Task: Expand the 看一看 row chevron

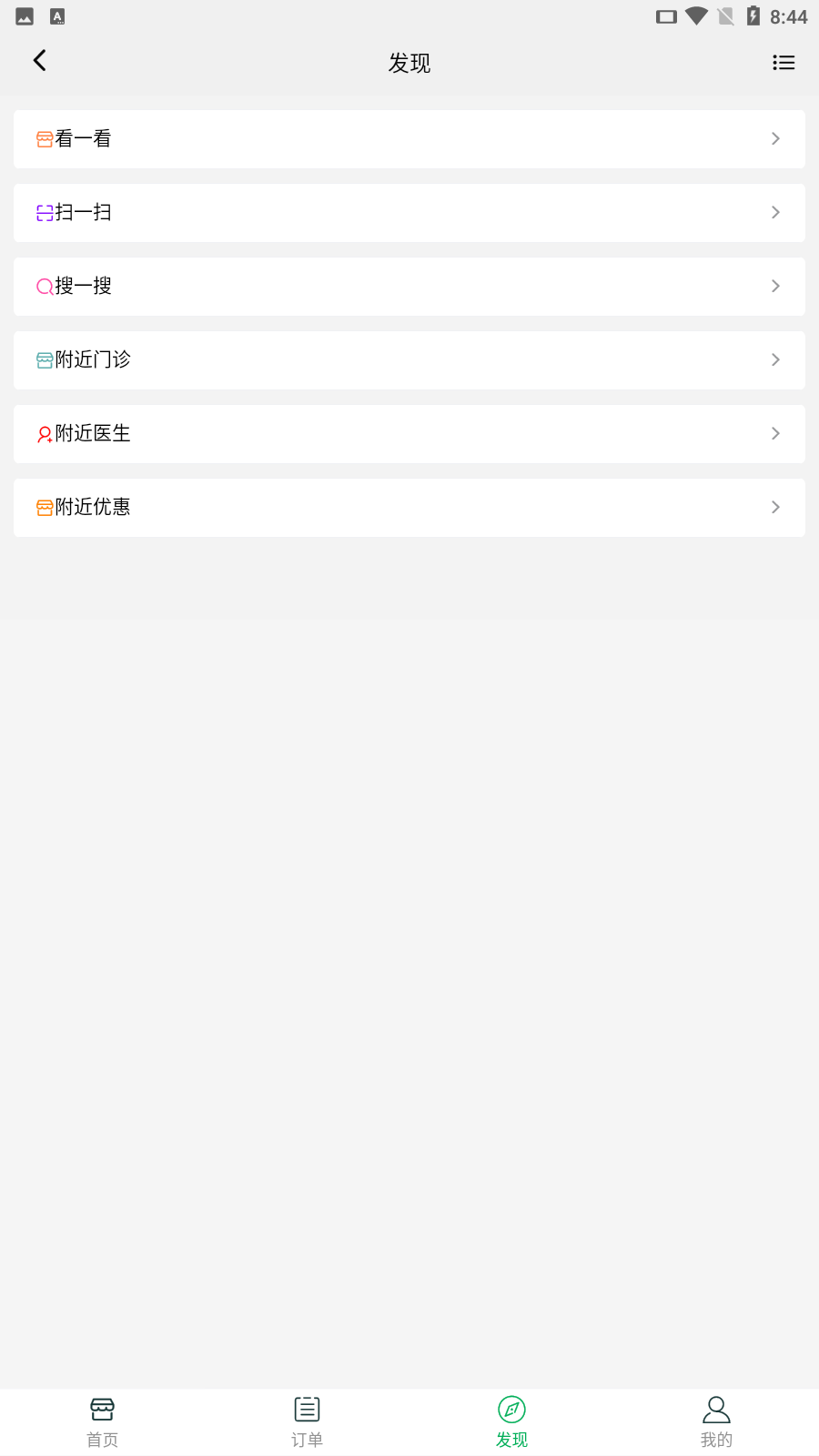Action: [x=775, y=138]
